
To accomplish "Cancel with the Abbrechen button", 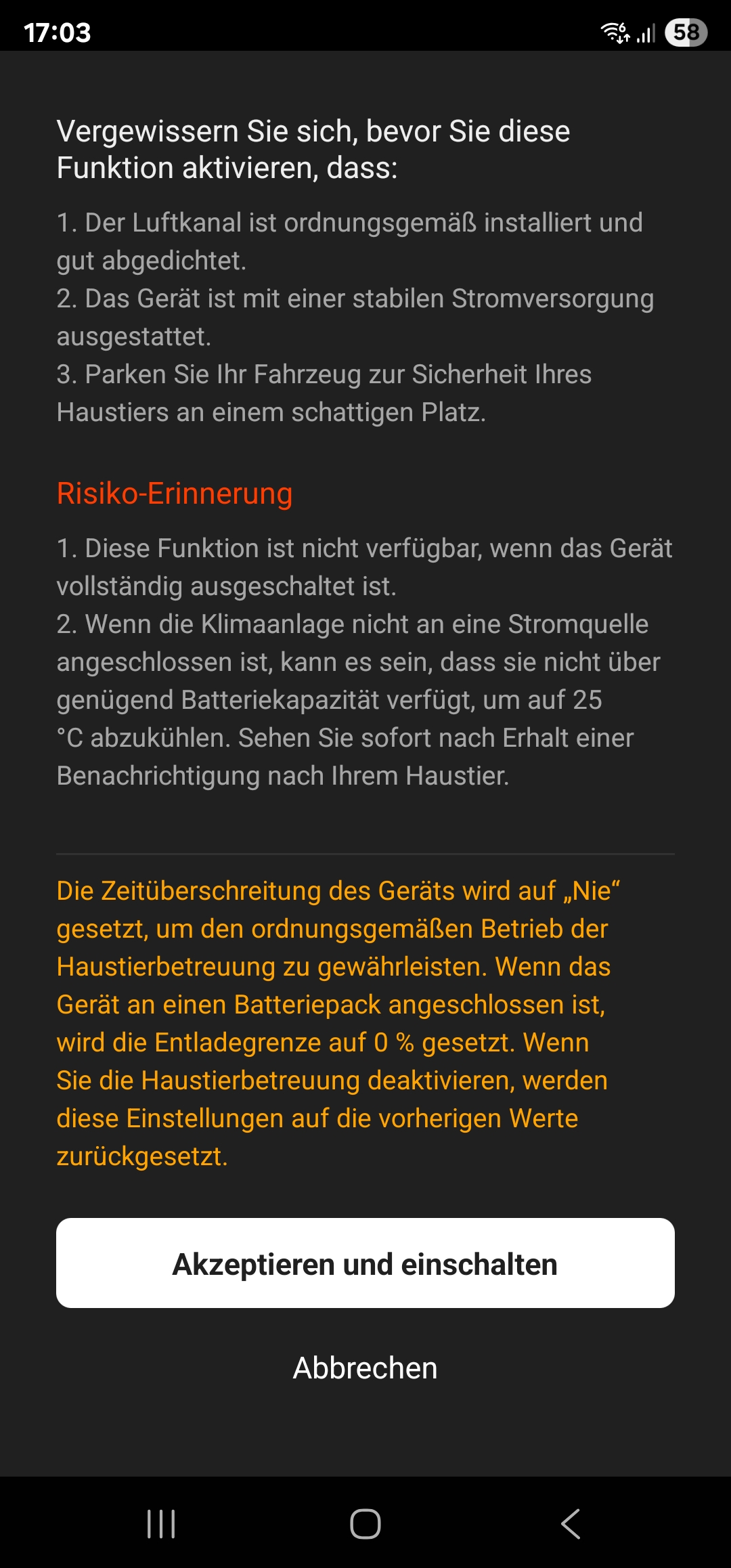I will tap(365, 1368).
